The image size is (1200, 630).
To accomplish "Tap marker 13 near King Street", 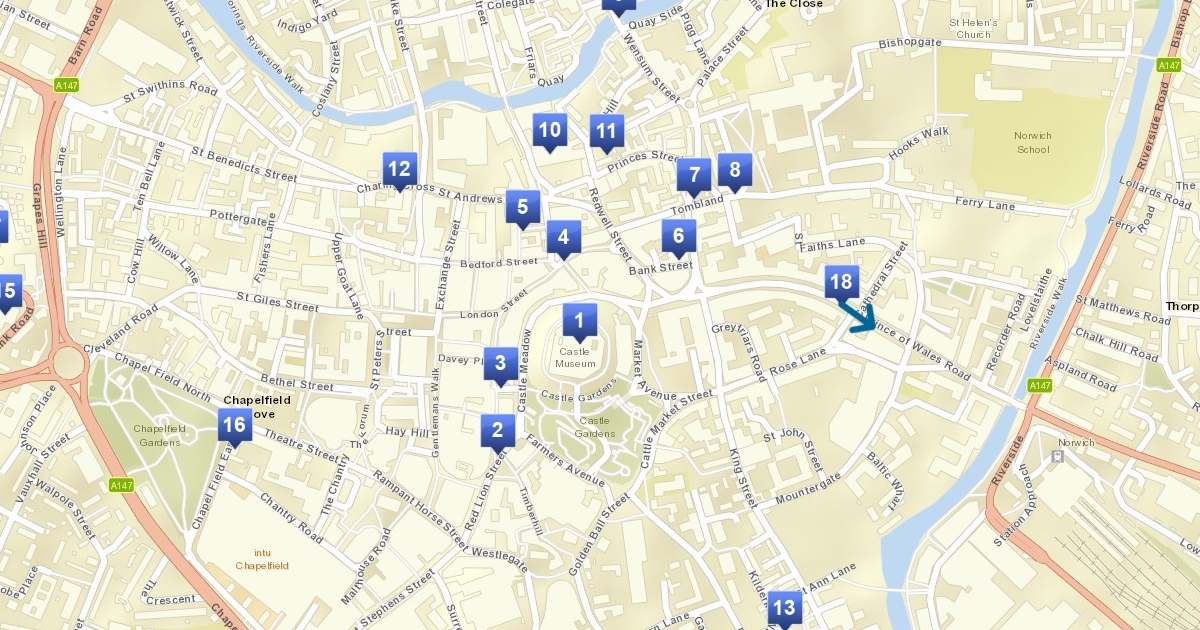I will [x=784, y=607].
